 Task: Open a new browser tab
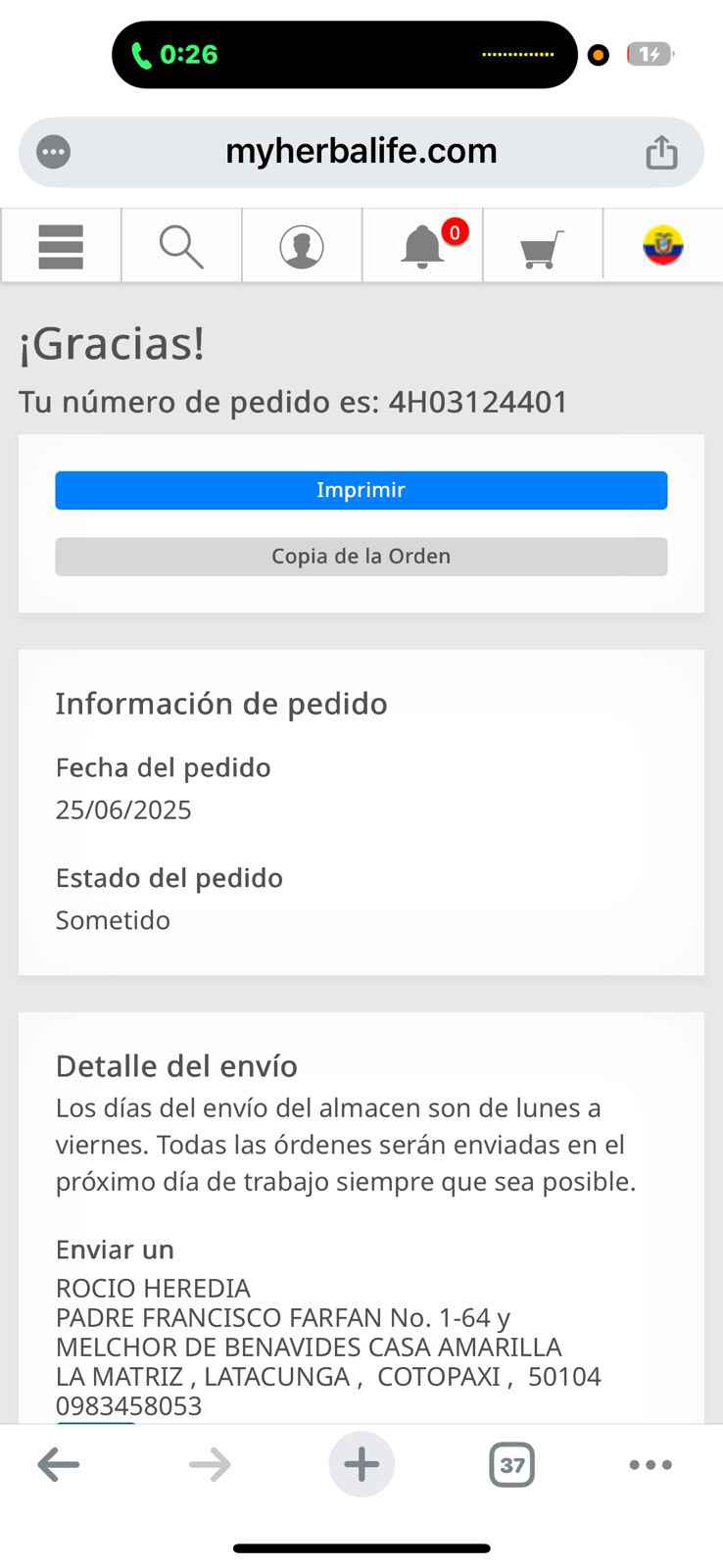click(x=361, y=1465)
